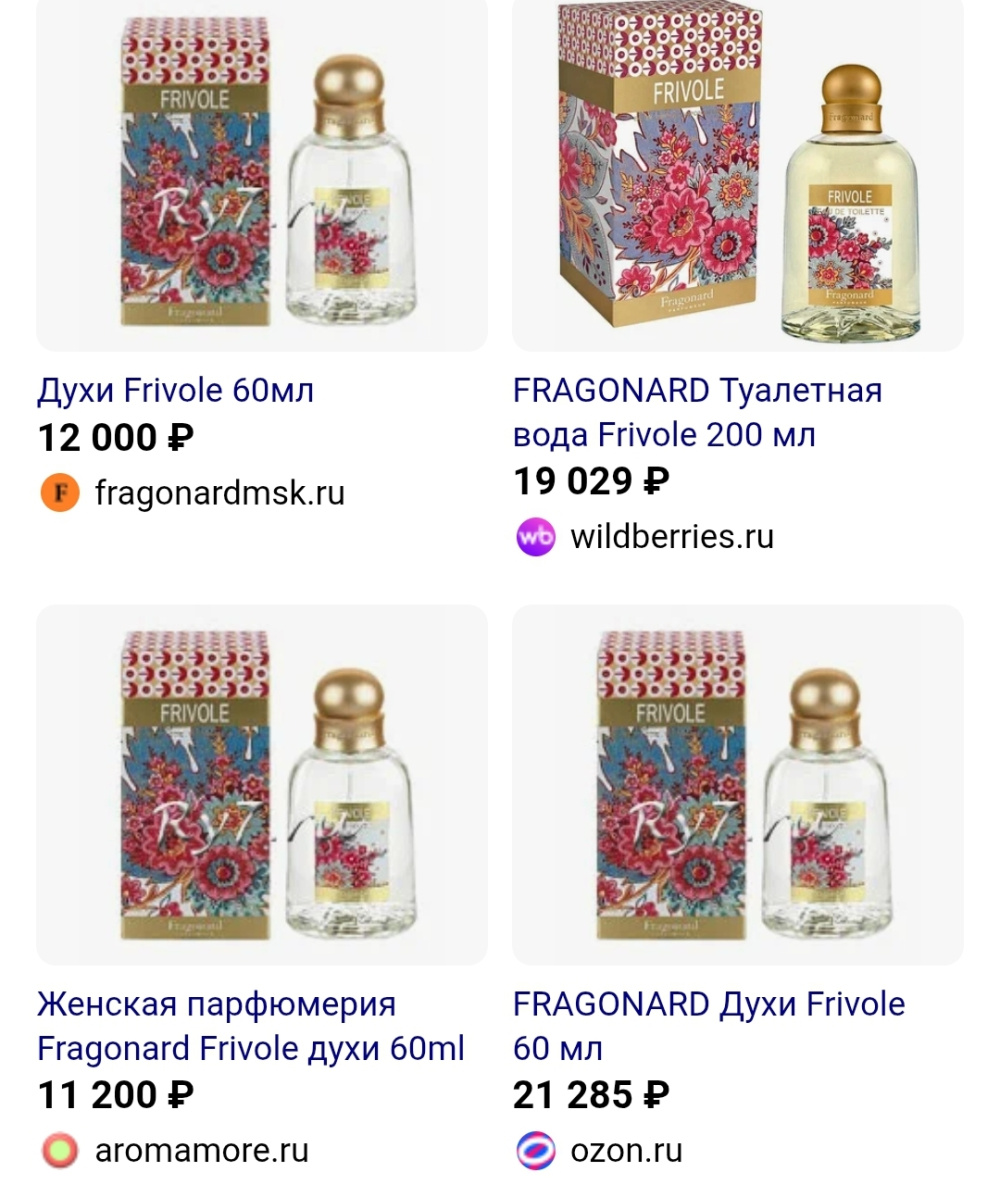Click the ozon.ru store icon

[534, 1150]
